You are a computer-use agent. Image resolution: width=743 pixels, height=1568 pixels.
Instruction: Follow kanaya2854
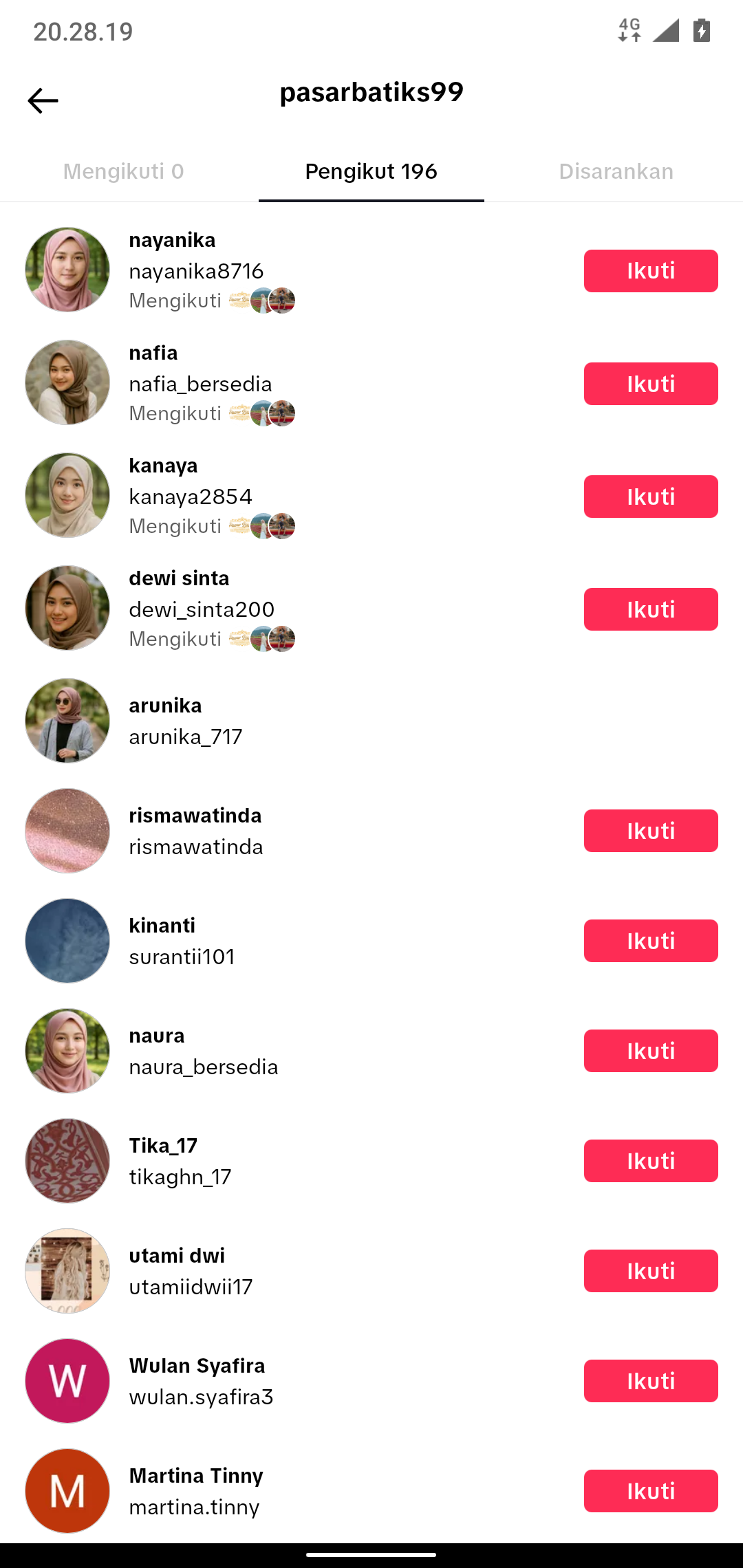point(651,497)
